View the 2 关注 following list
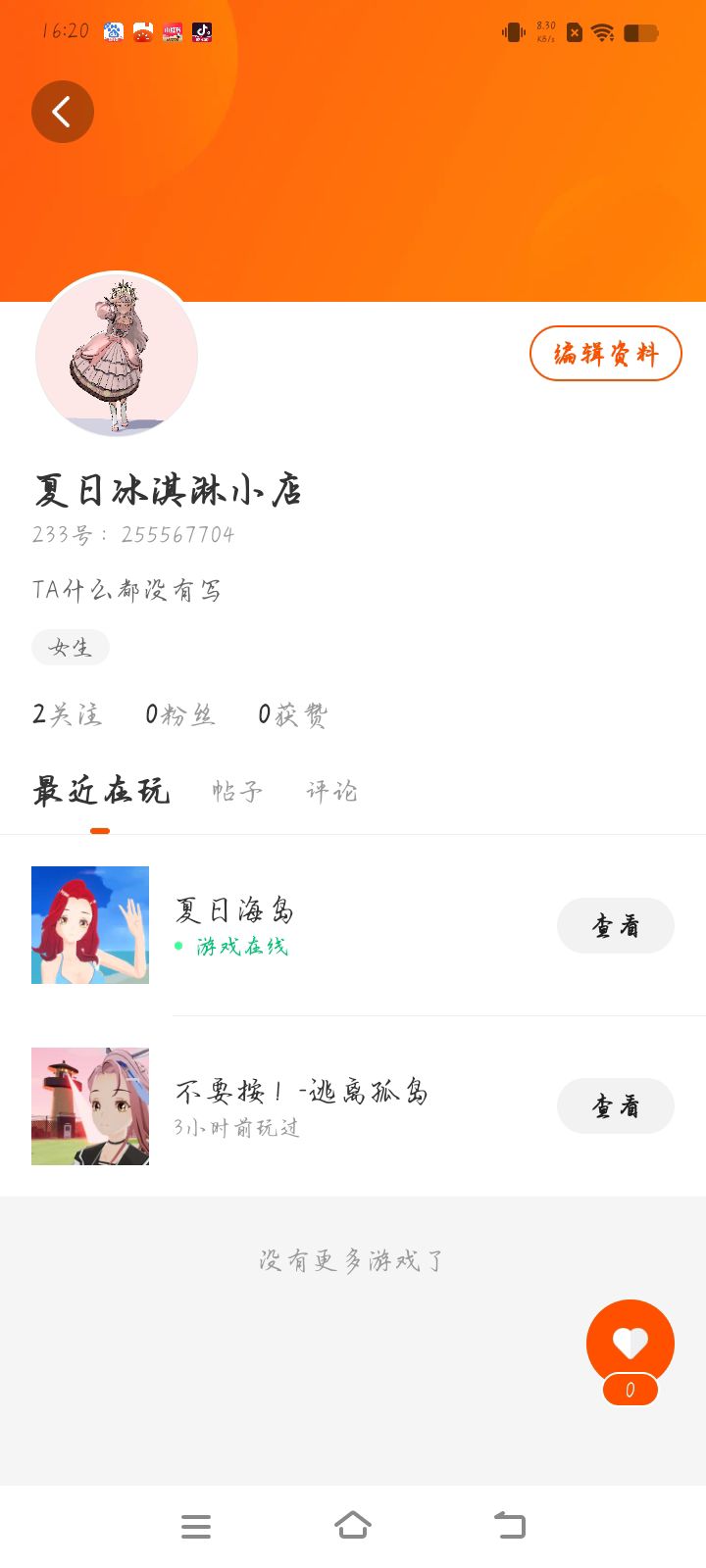The image size is (706, 1568). (x=67, y=714)
